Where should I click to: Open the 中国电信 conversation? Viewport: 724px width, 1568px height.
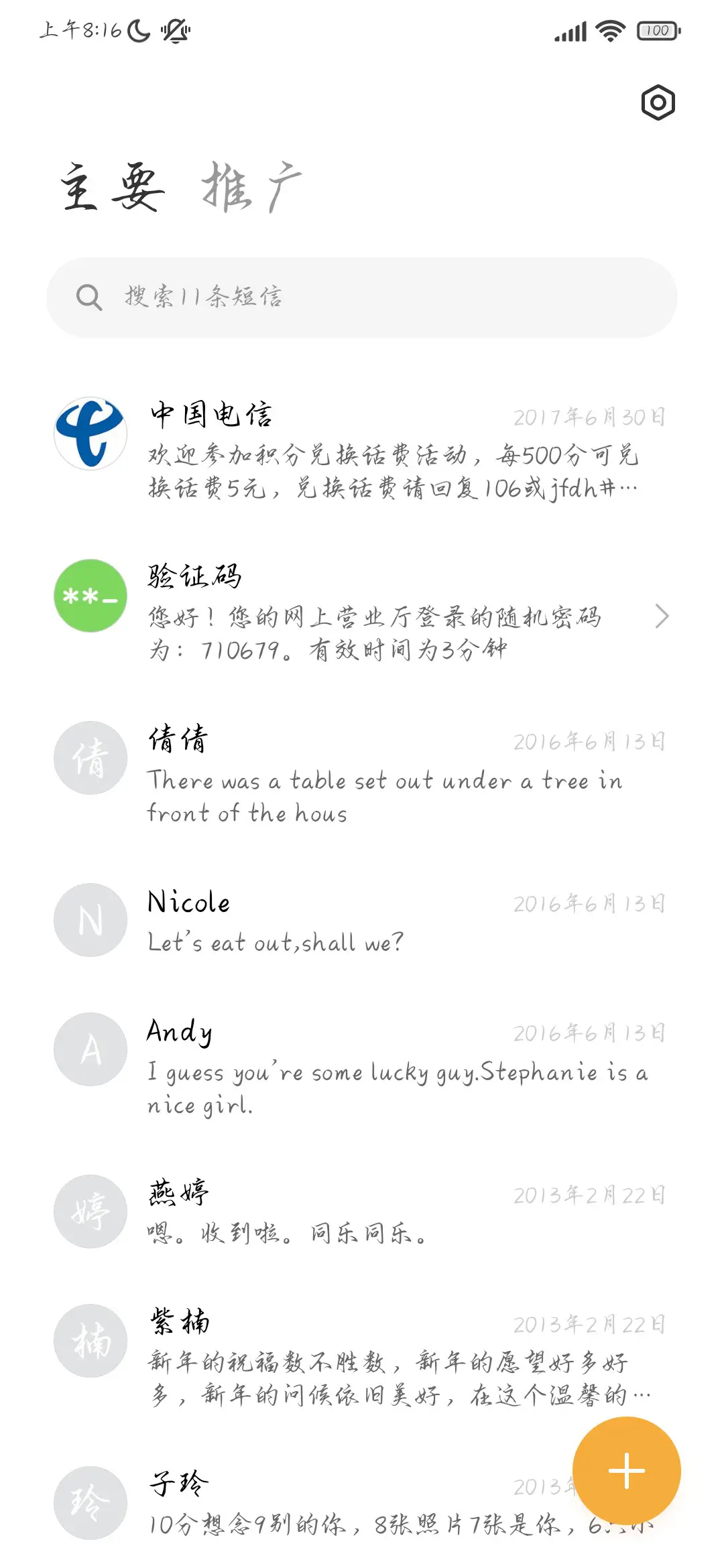(362, 449)
